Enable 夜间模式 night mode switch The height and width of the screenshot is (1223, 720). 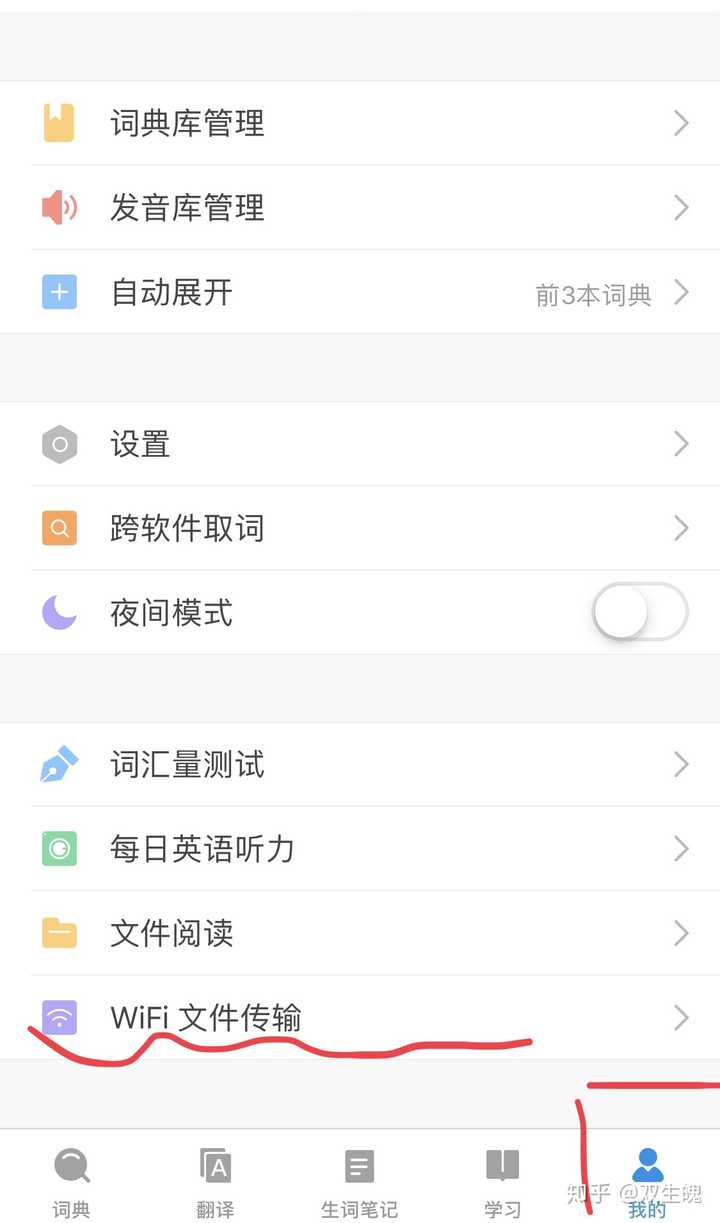(640, 612)
